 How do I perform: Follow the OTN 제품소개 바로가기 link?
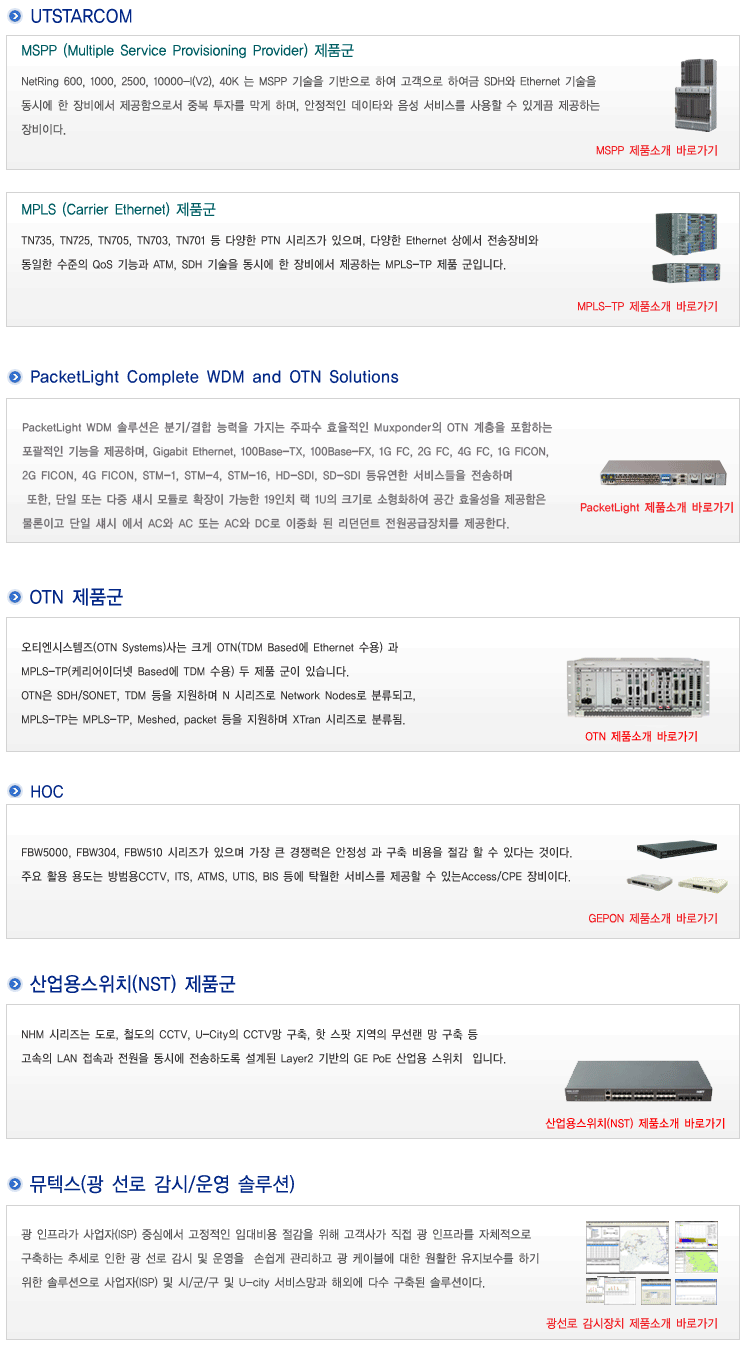point(641,737)
